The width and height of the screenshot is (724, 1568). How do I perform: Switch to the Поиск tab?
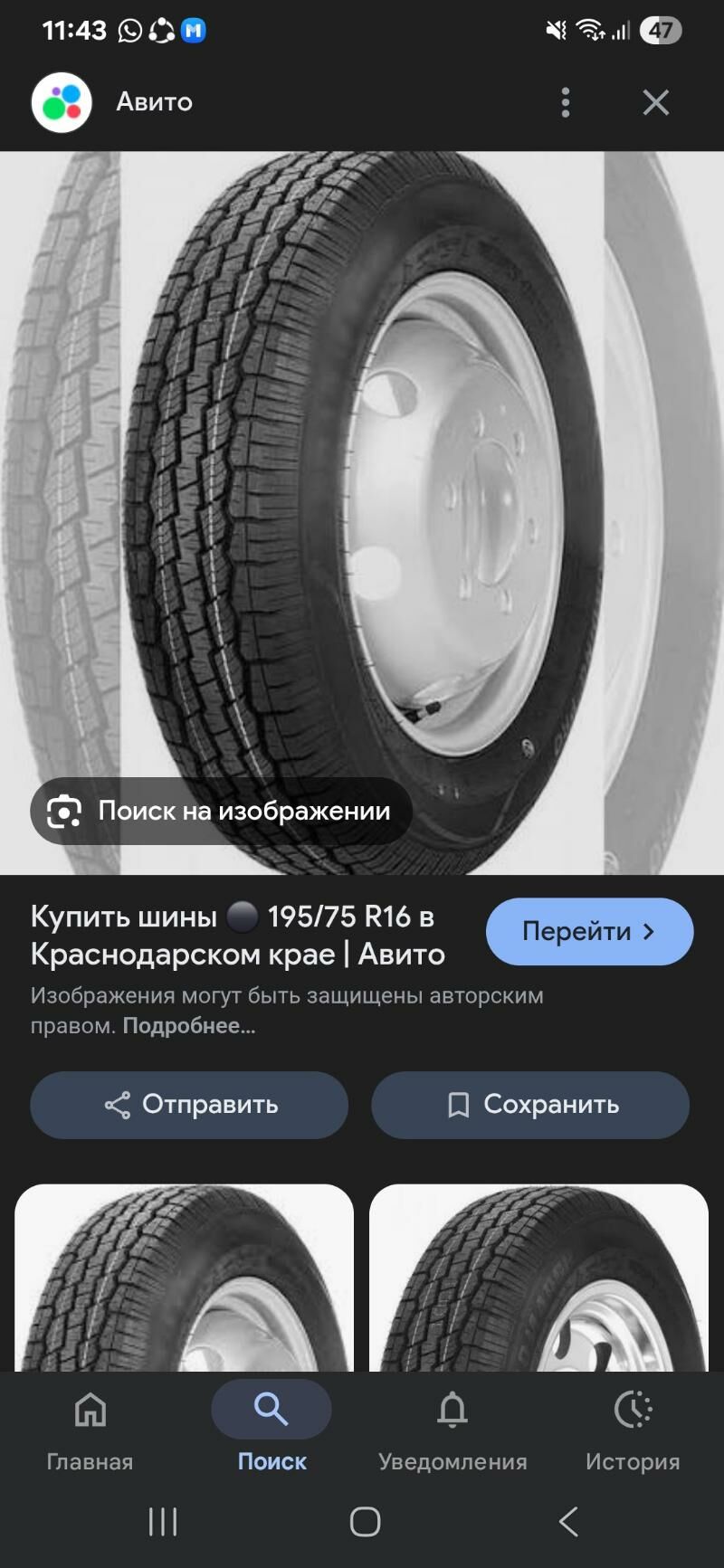pyautogui.click(x=271, y=1430)
